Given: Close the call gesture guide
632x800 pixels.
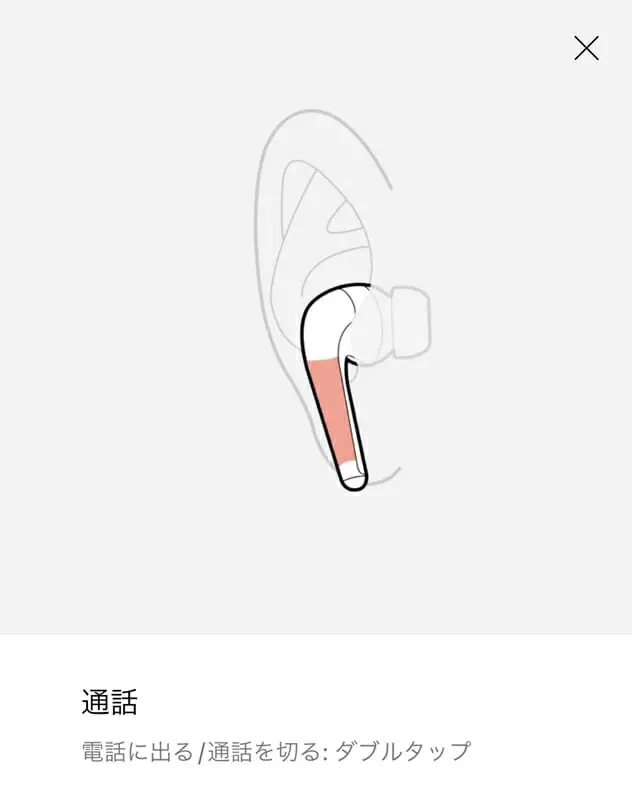Looking at the screenshot, I should tap(586, 48).
